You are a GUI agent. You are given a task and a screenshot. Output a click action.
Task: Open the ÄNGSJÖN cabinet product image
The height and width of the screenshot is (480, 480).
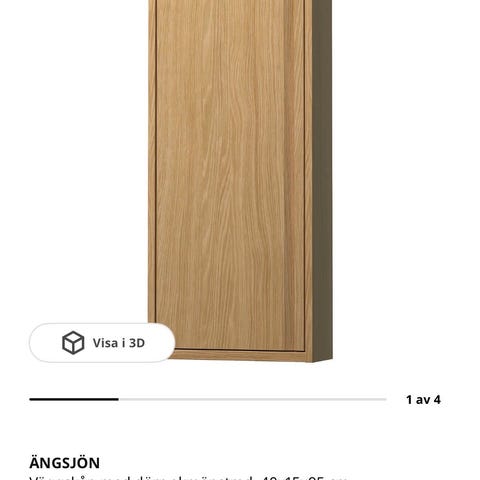point(240,181)
